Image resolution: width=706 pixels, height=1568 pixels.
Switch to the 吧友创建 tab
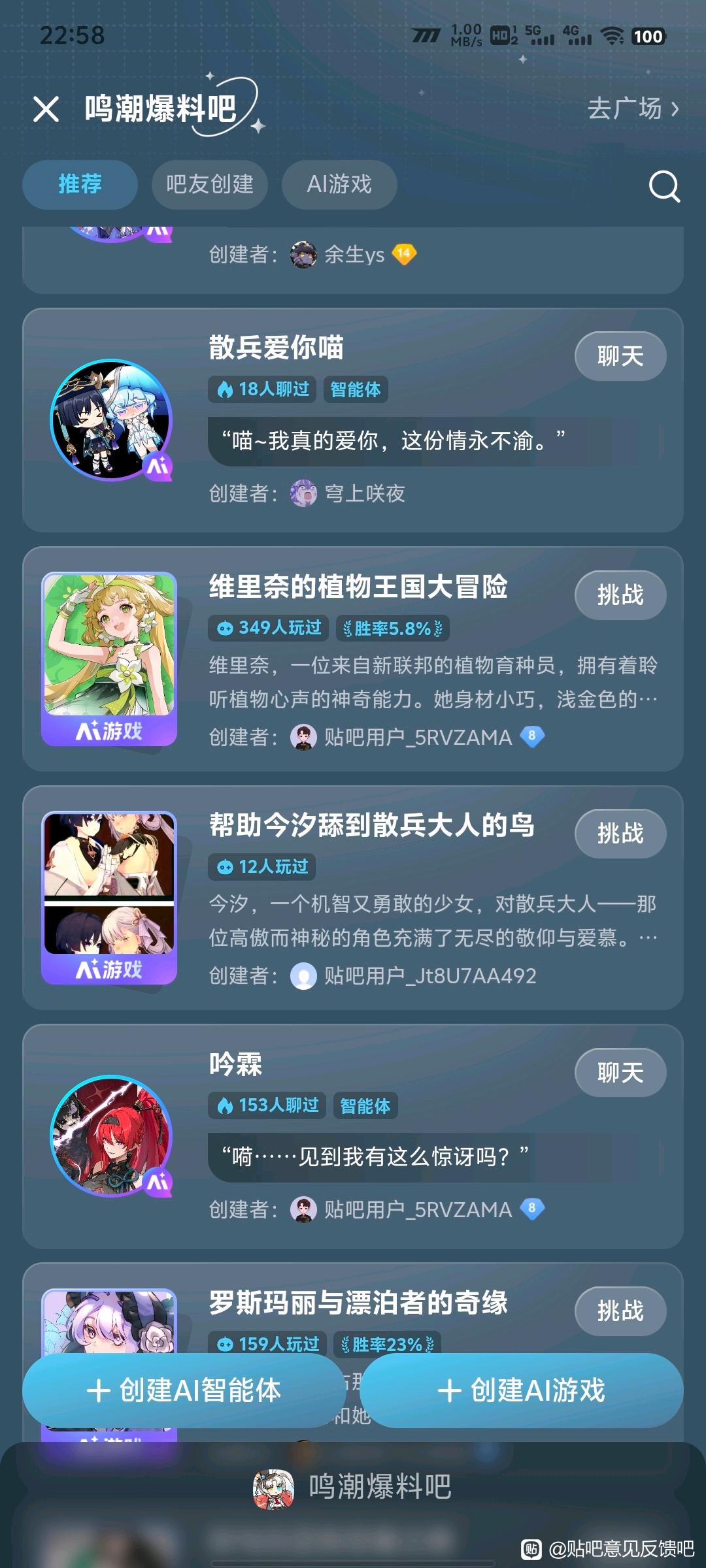point(209,185)
